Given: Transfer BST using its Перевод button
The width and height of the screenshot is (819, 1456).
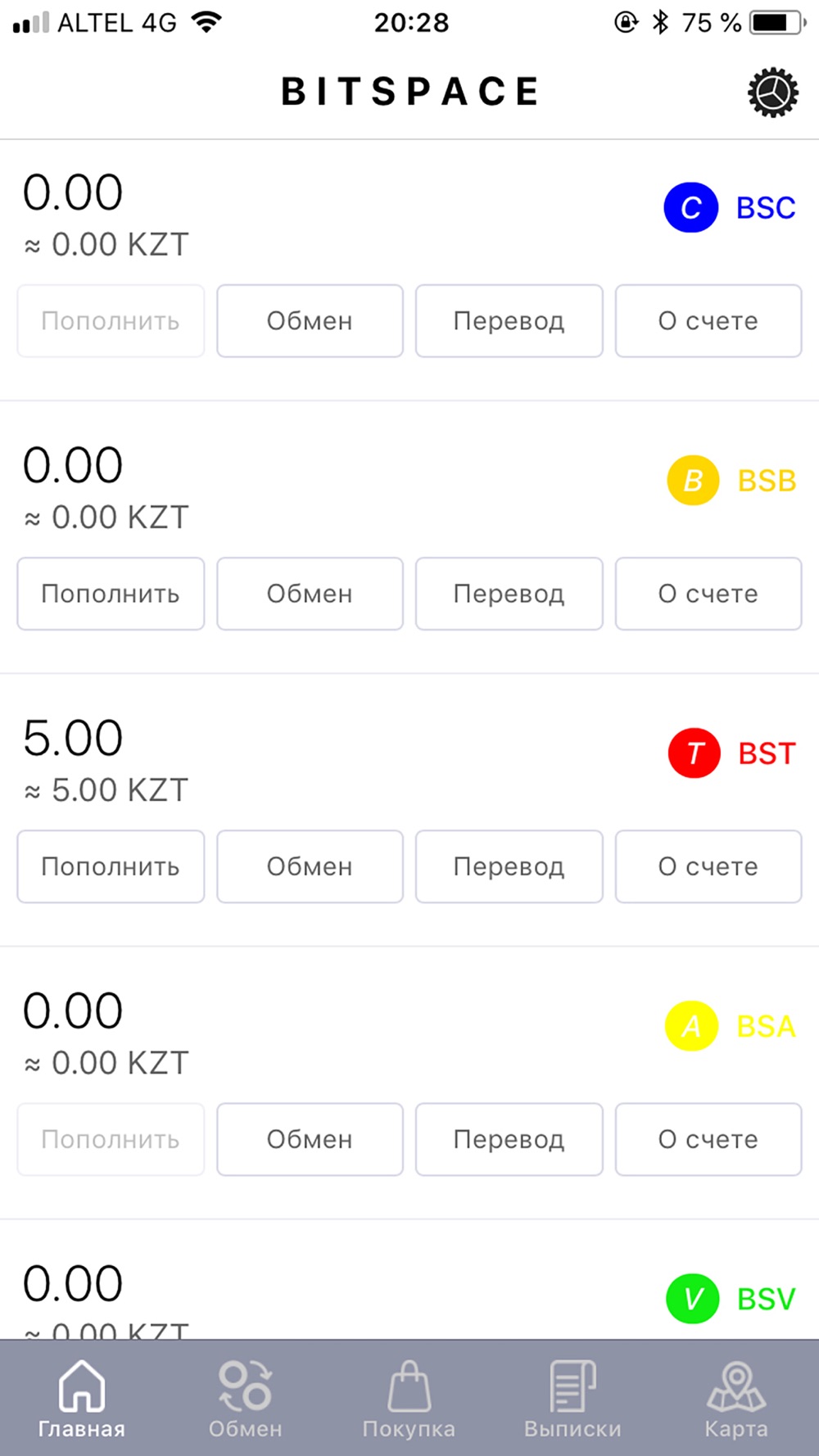Looking at the screenshot, I should 509,866.
